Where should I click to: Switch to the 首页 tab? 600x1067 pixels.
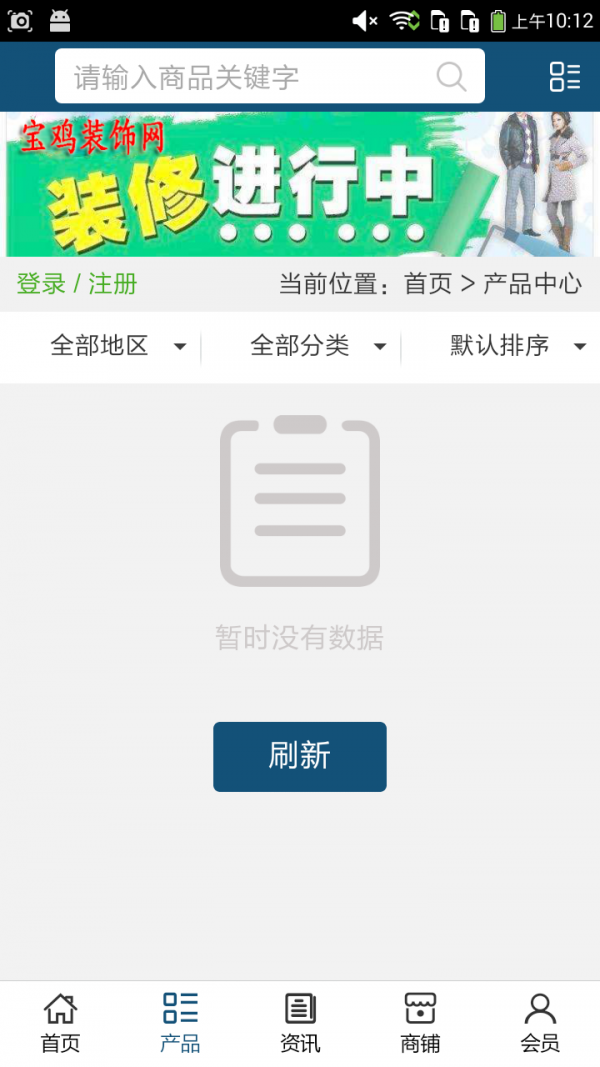pos(61,1023)
